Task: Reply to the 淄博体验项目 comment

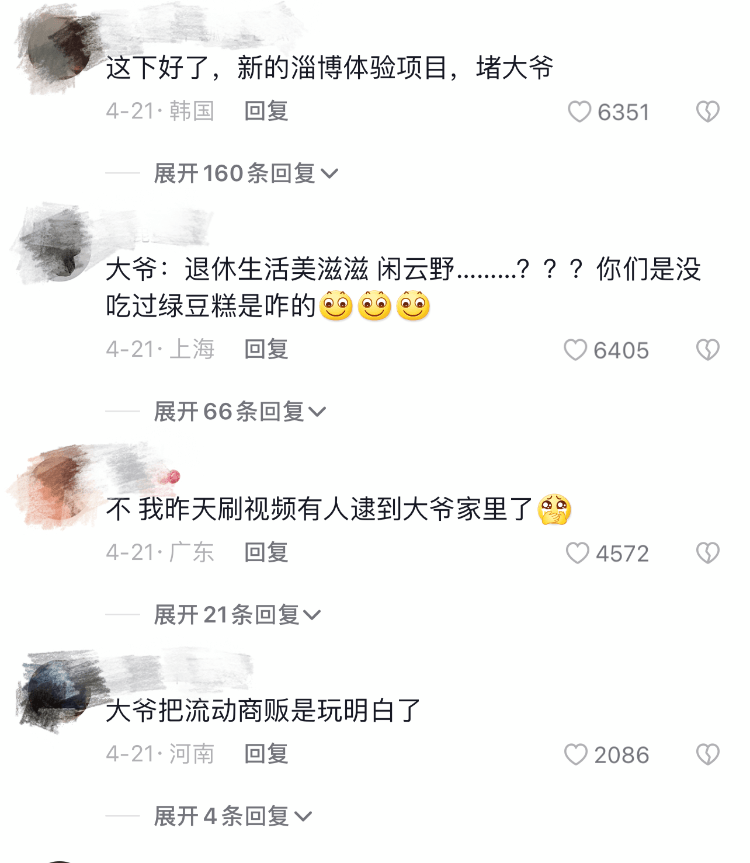Action: coord(266,111)
